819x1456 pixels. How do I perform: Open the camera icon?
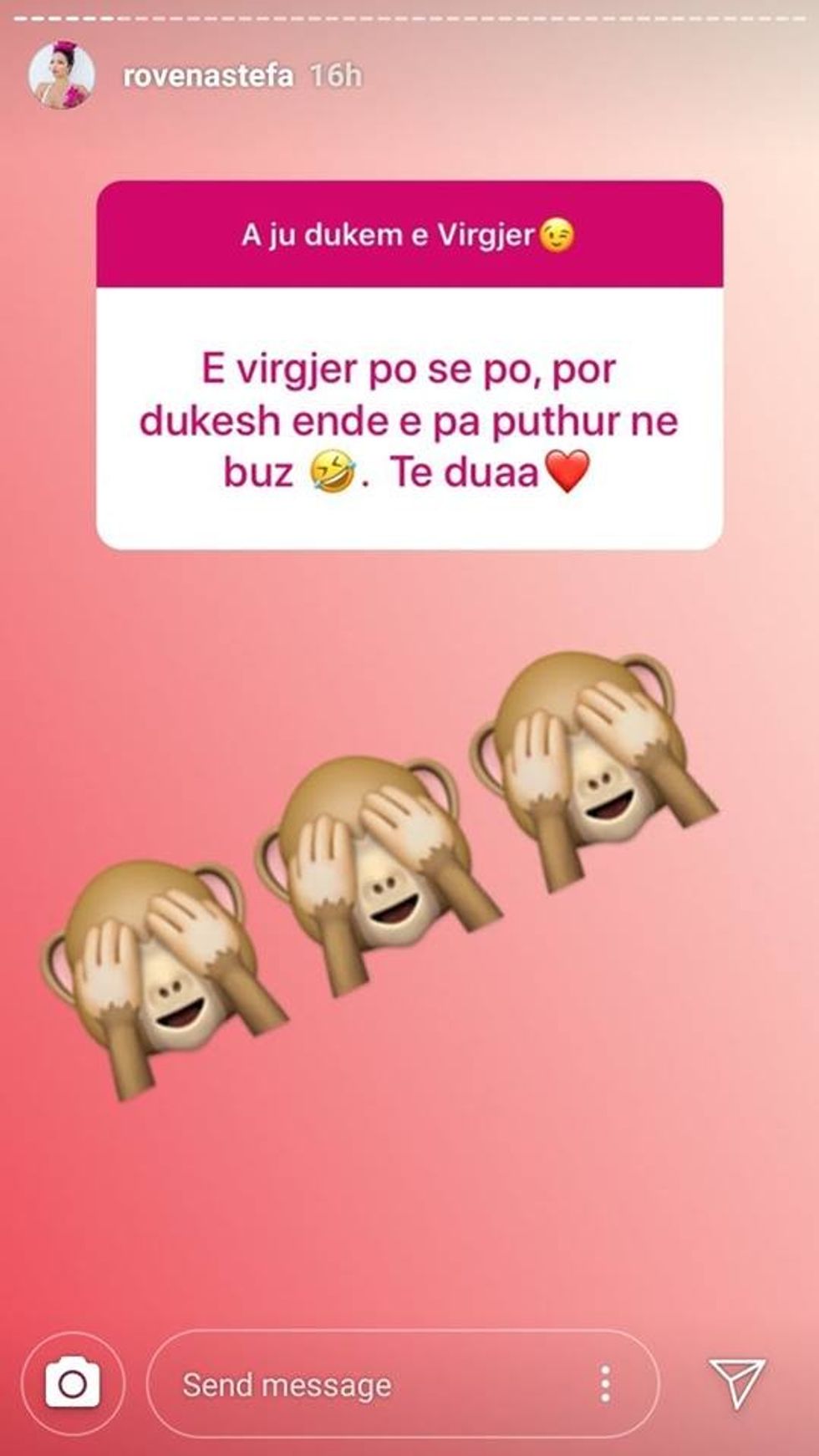73,1383
